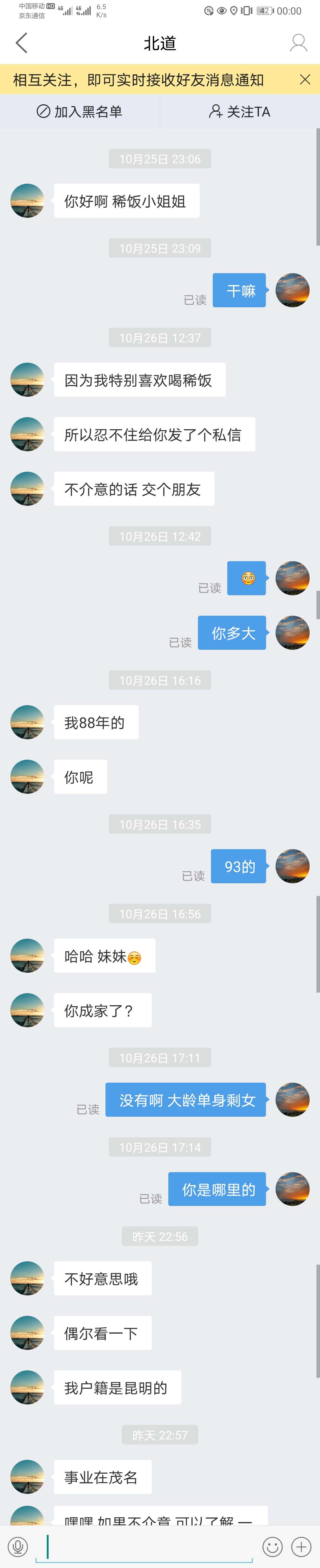
Task: Open the plus attachment menu
Action: click(301, 1546)
